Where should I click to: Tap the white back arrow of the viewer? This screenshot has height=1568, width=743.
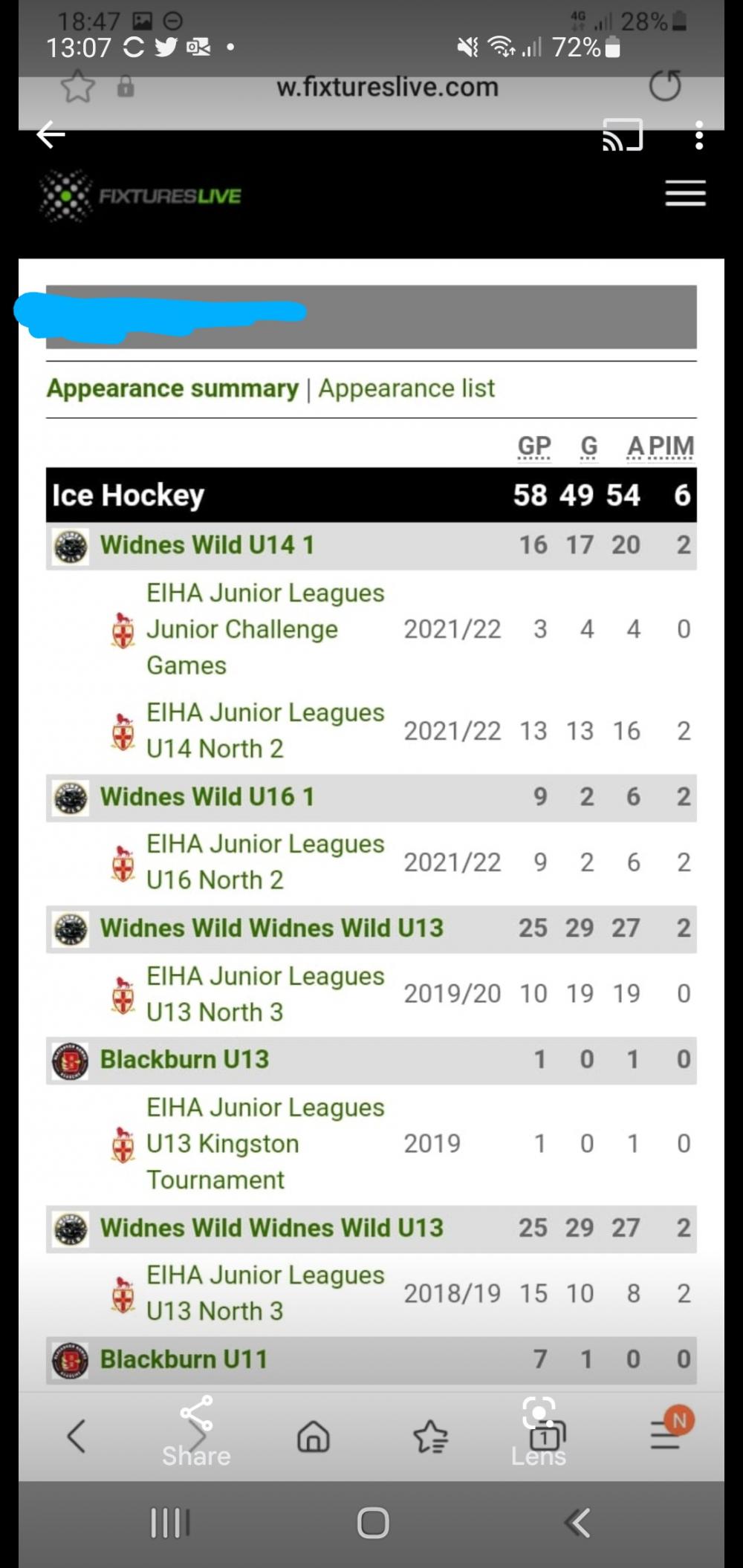click(51, 134)
